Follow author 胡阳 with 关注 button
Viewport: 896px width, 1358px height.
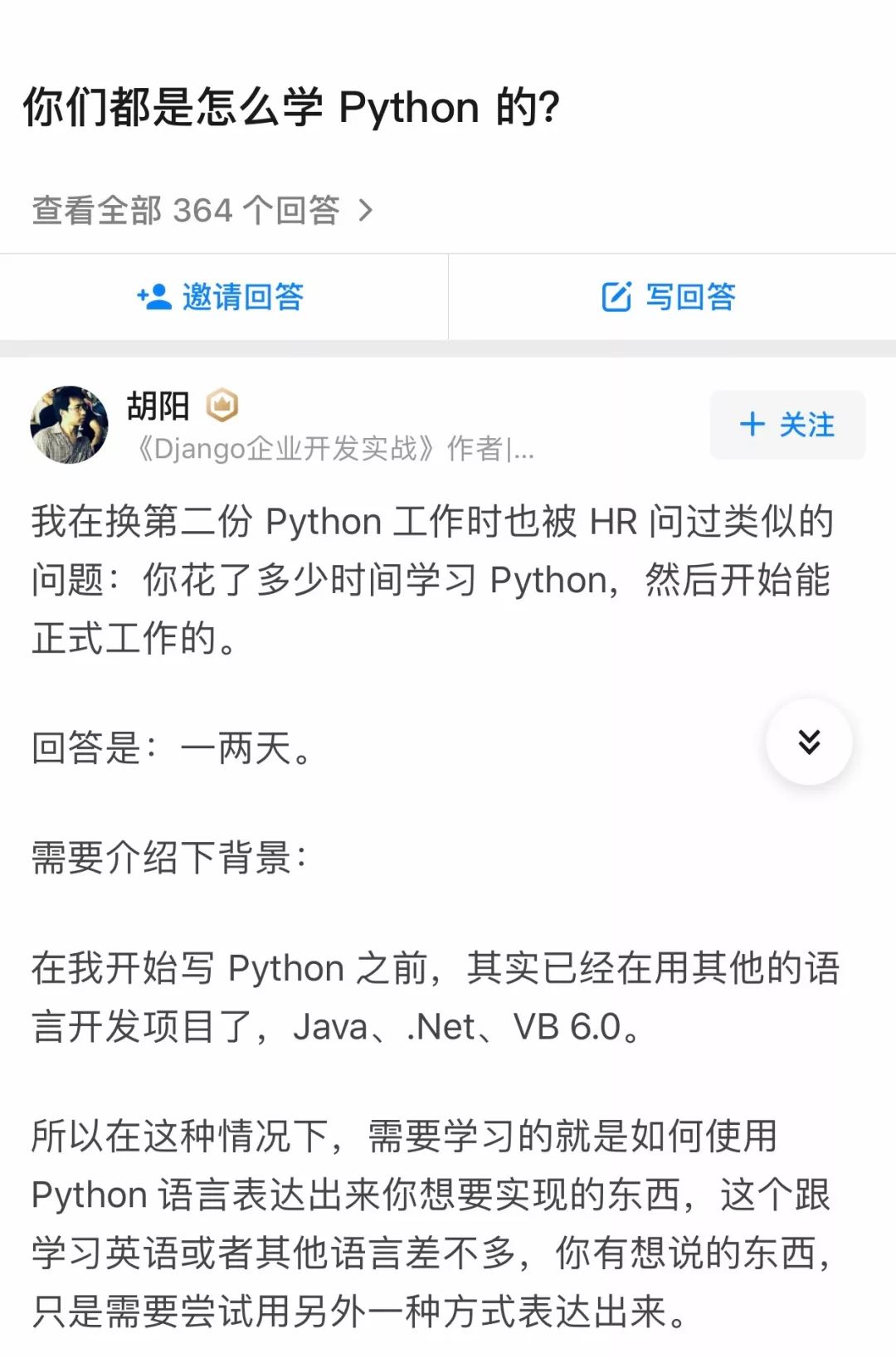tap(787, 425)
